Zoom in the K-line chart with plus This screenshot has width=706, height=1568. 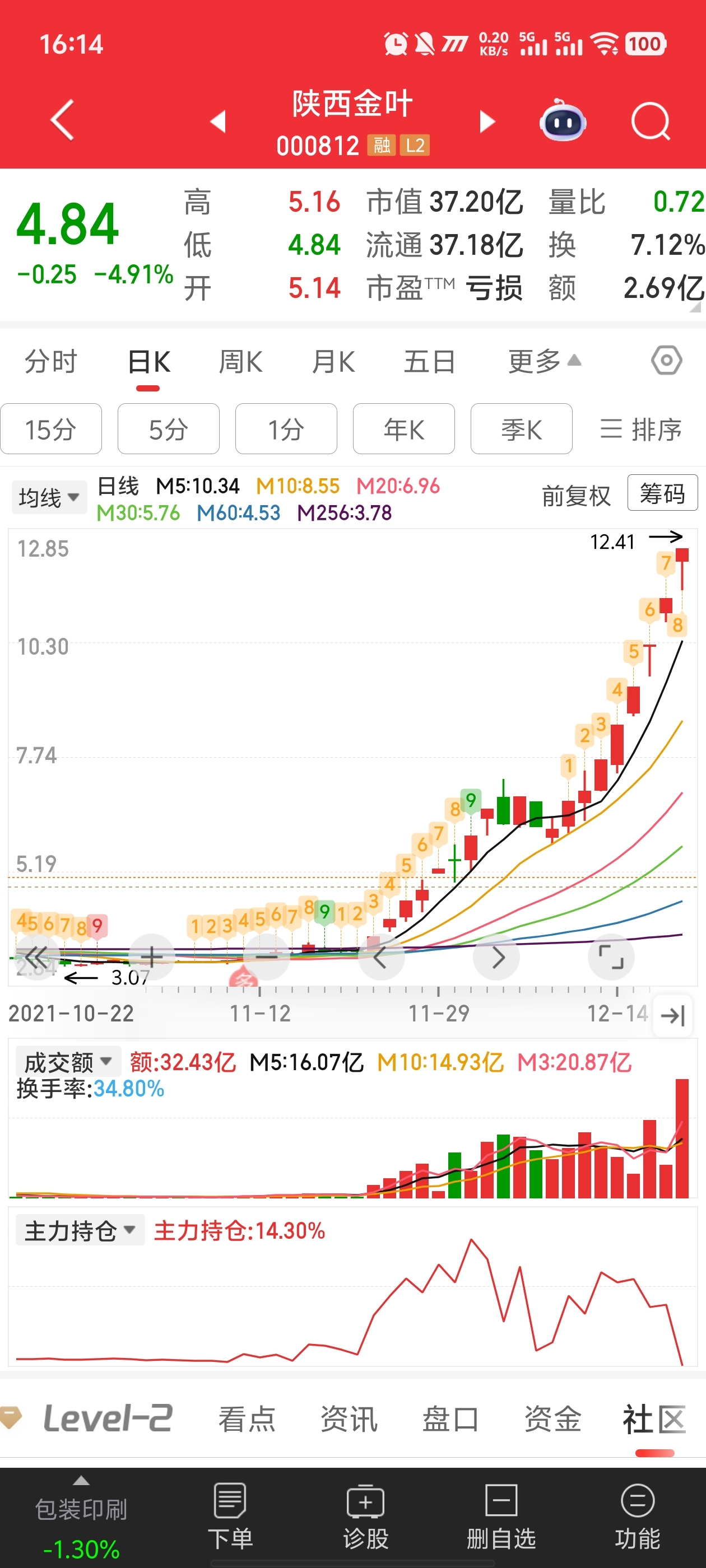tap(152, 957)
